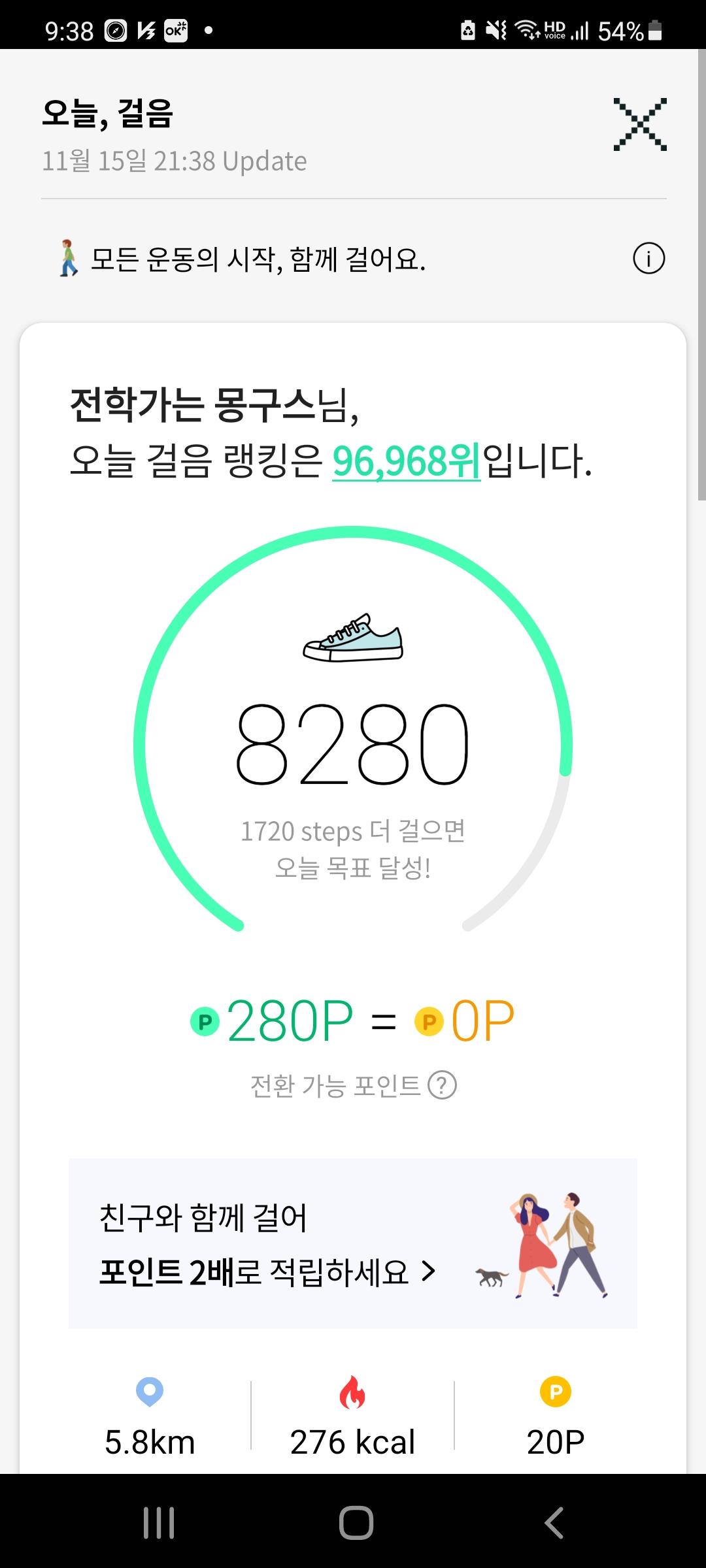Go back using the system back button
The image size is (706, 1568).
pyautogui.click(x=554, y=1523)
